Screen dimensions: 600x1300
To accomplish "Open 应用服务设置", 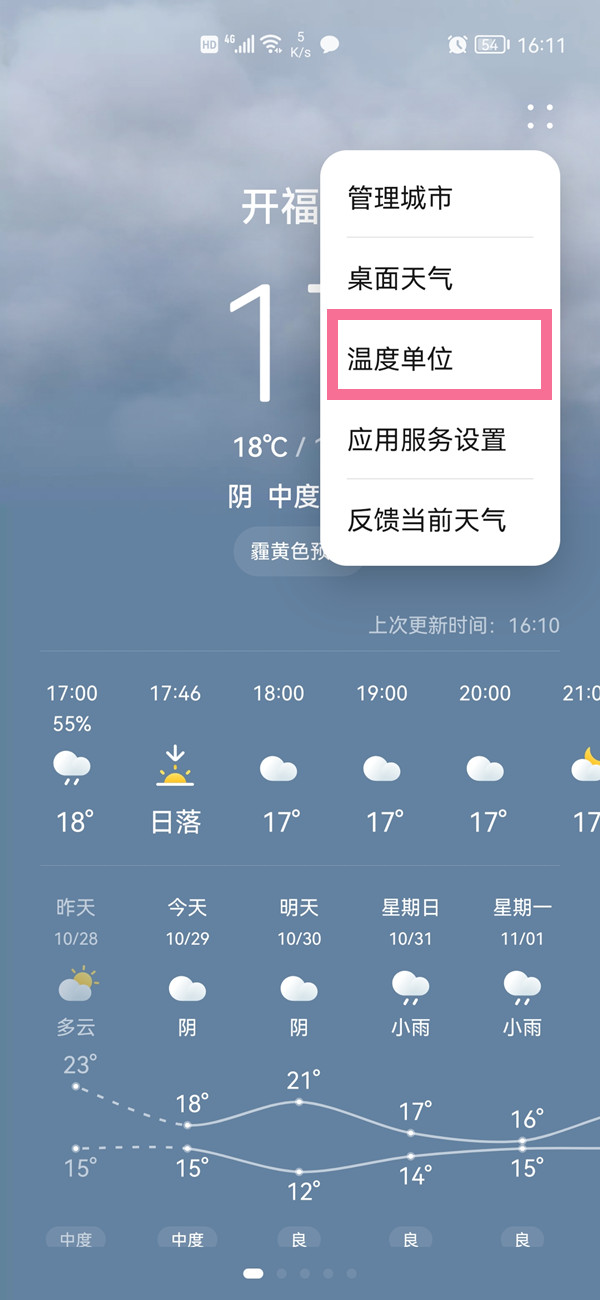I will 426,439.
